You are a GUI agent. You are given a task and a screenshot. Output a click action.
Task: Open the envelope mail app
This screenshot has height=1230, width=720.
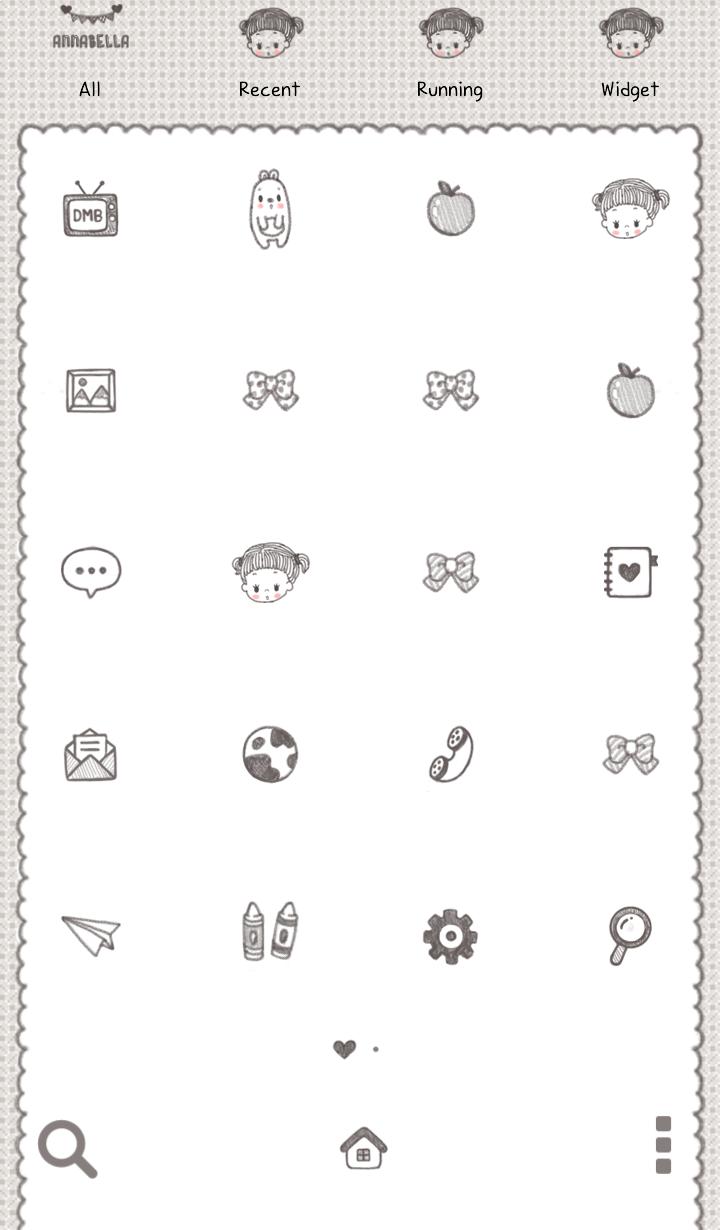coord(90,755)
